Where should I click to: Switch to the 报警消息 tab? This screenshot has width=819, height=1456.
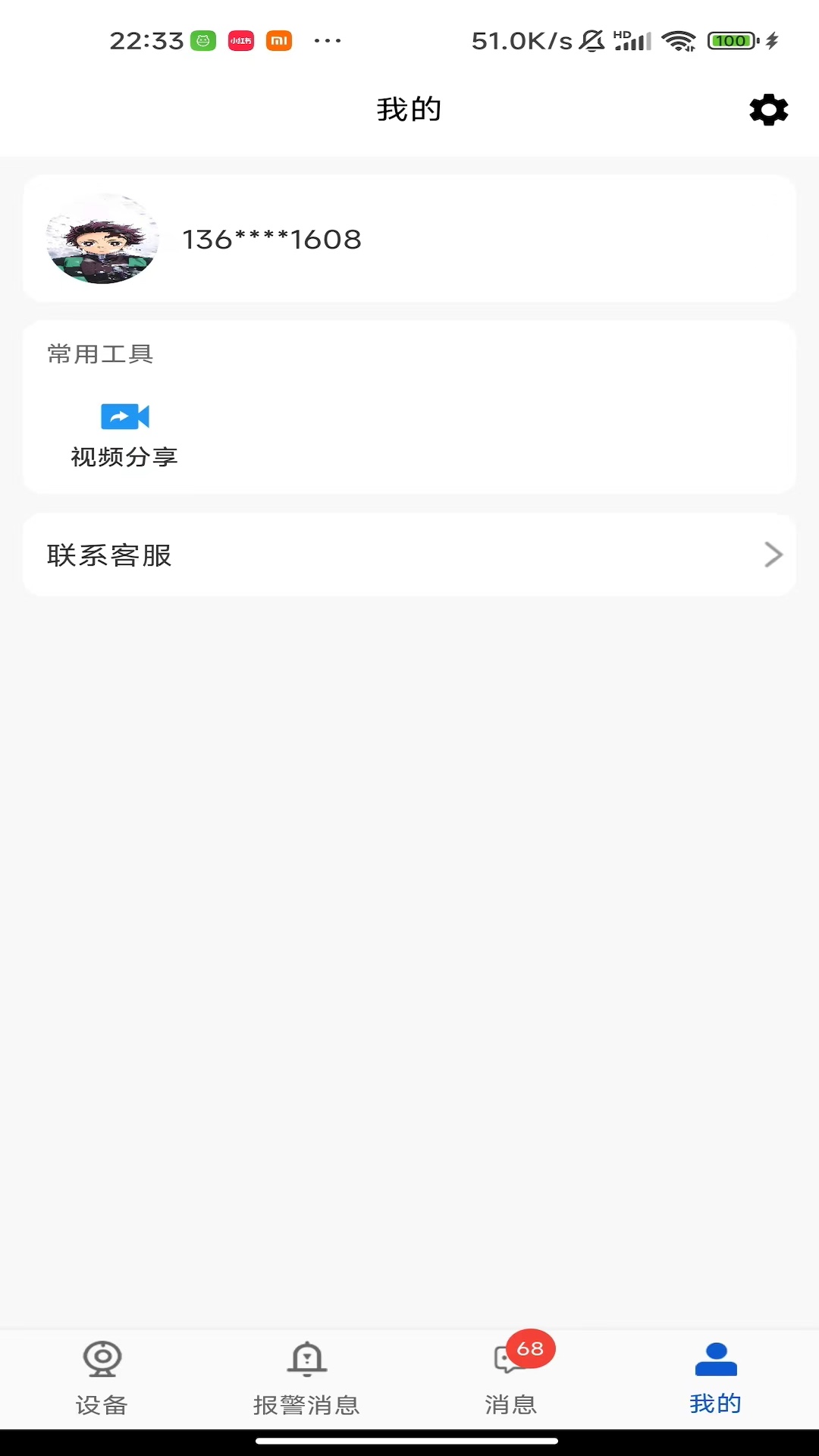306,1380
